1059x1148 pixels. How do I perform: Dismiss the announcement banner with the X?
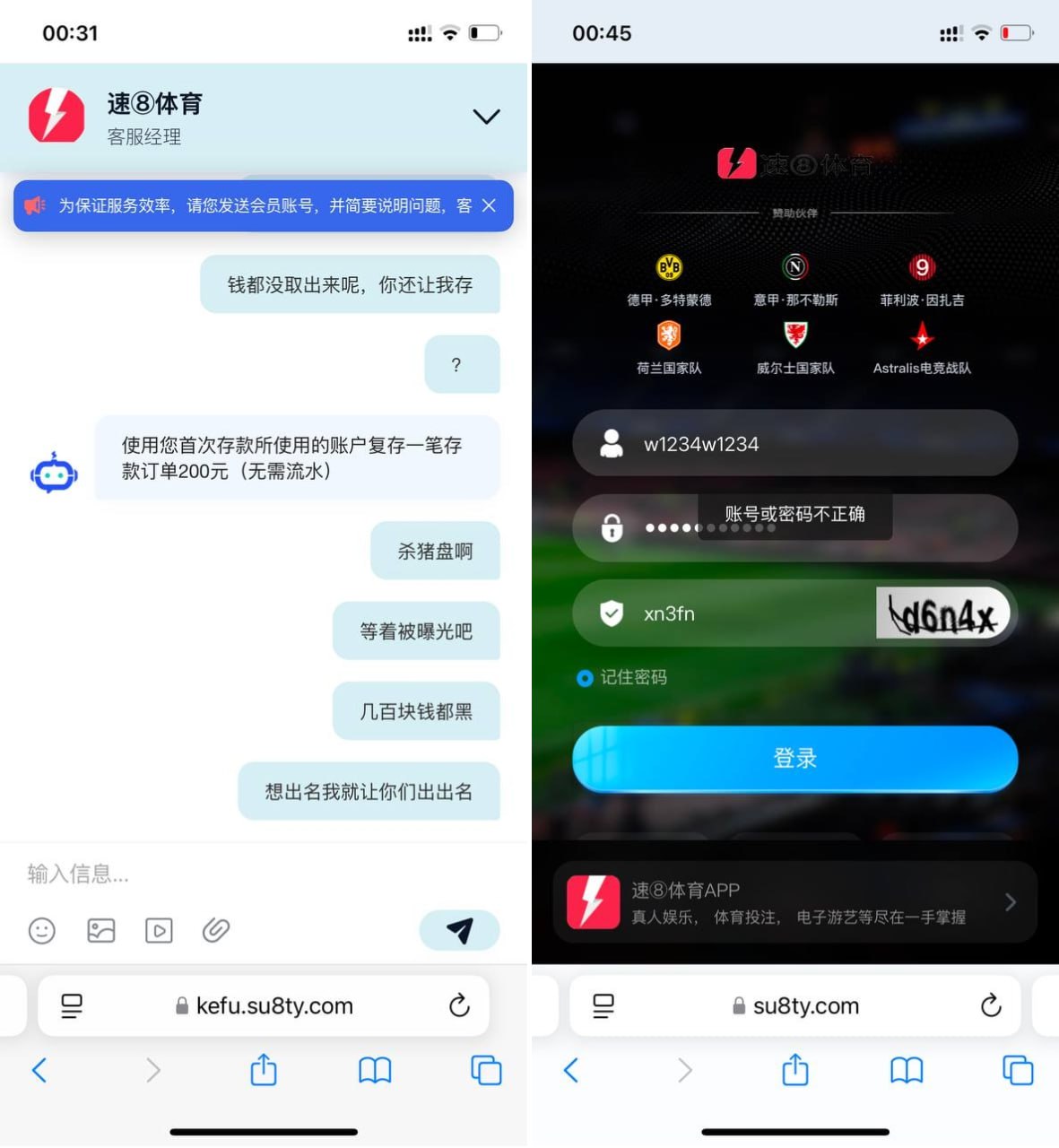pyautogui.click(x=489, y=205)
